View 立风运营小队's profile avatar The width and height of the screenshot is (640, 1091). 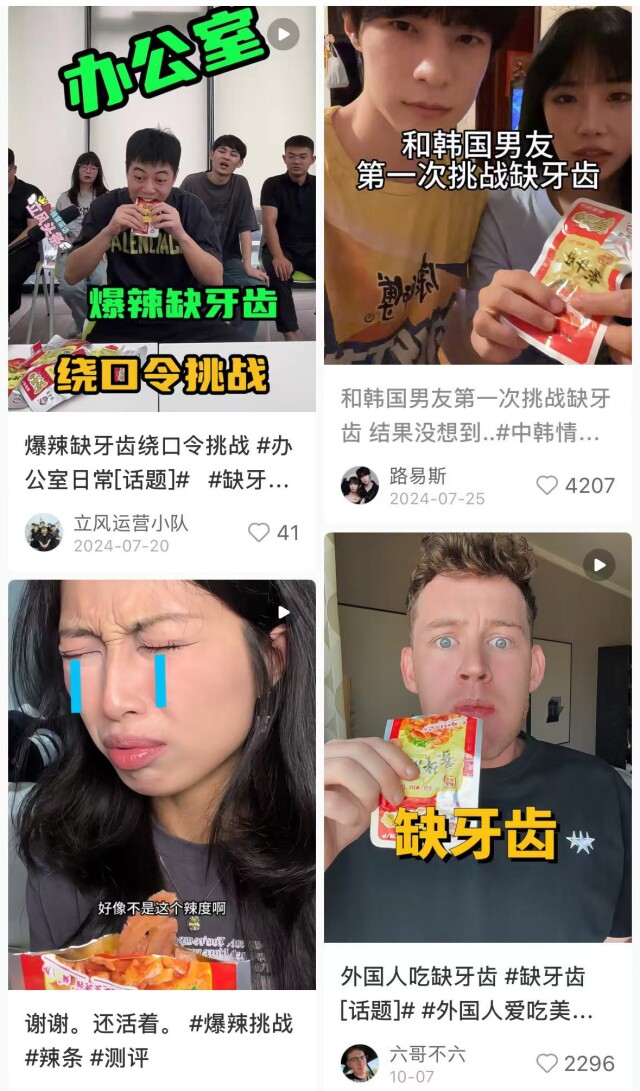click(x=43, y=533)
